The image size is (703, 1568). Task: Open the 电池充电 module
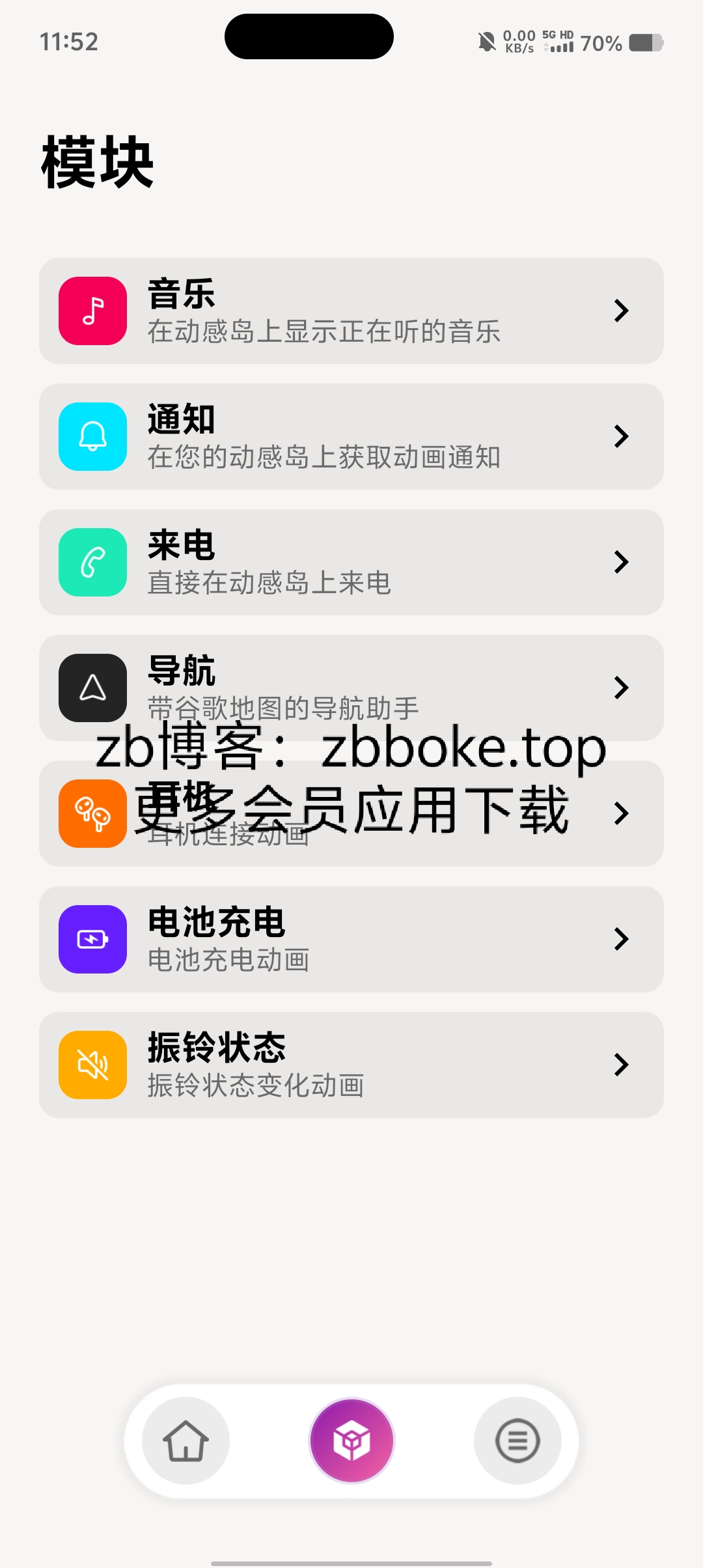click(351, 939)
